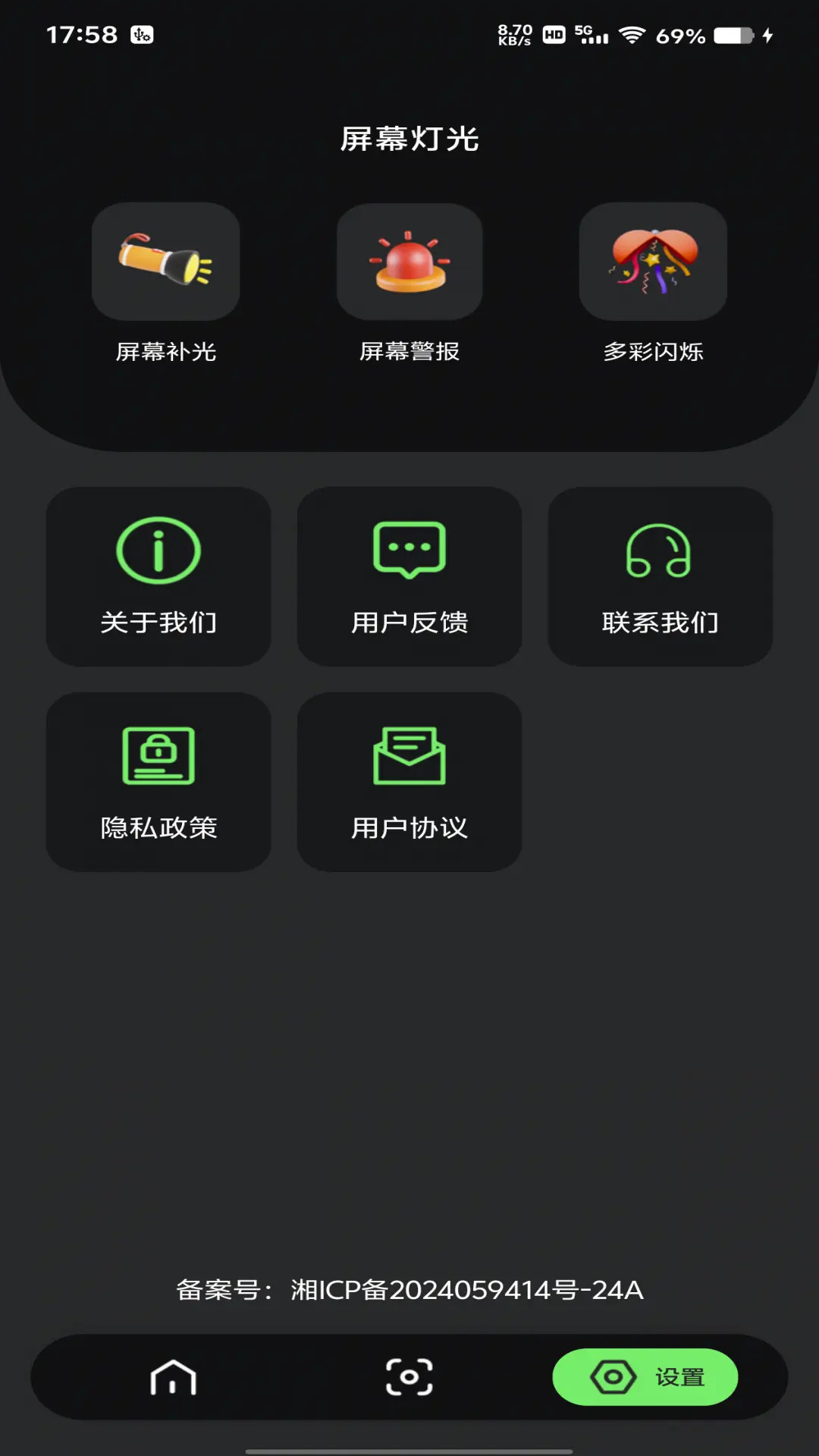Open the 关于我们 about page
819x1456 pixels.
(157, 578)
